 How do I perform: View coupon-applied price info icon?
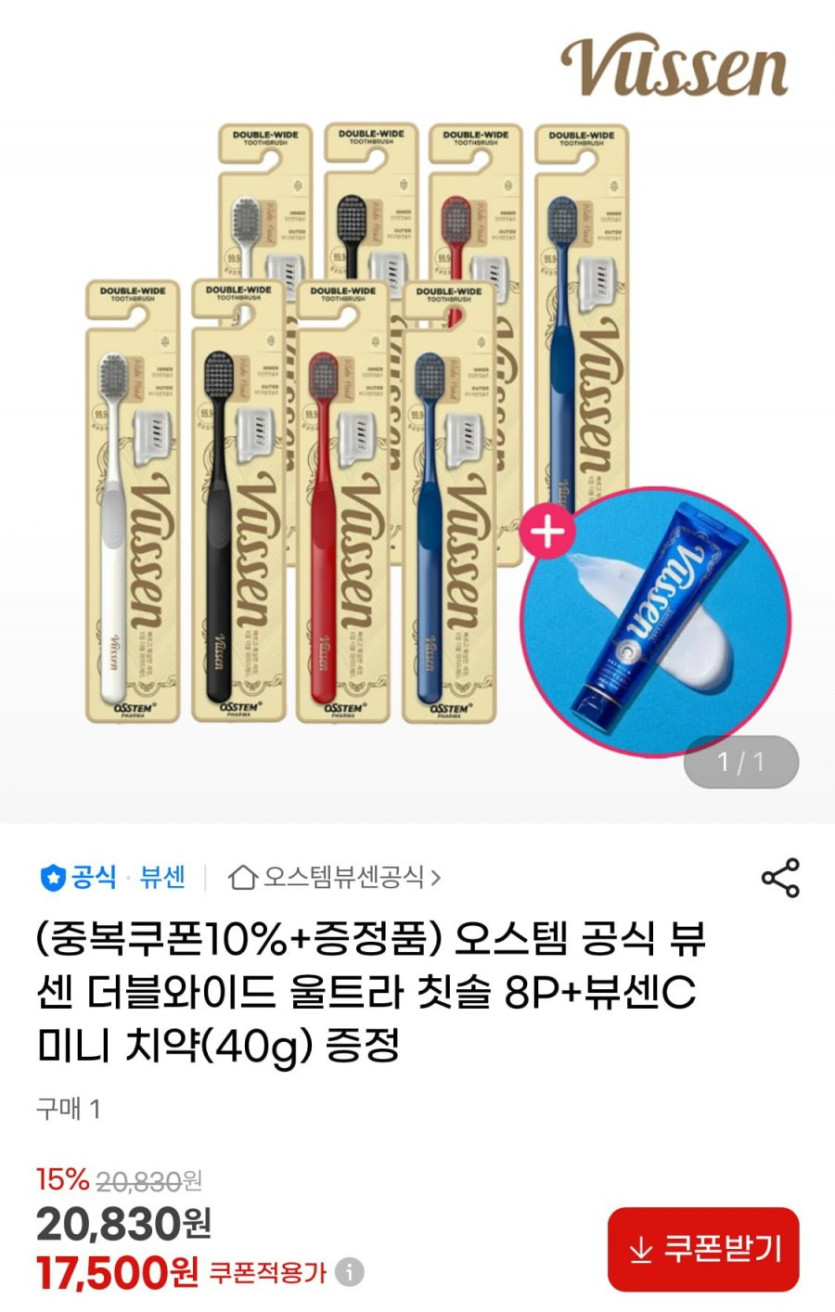click(x=349, y=1273)
